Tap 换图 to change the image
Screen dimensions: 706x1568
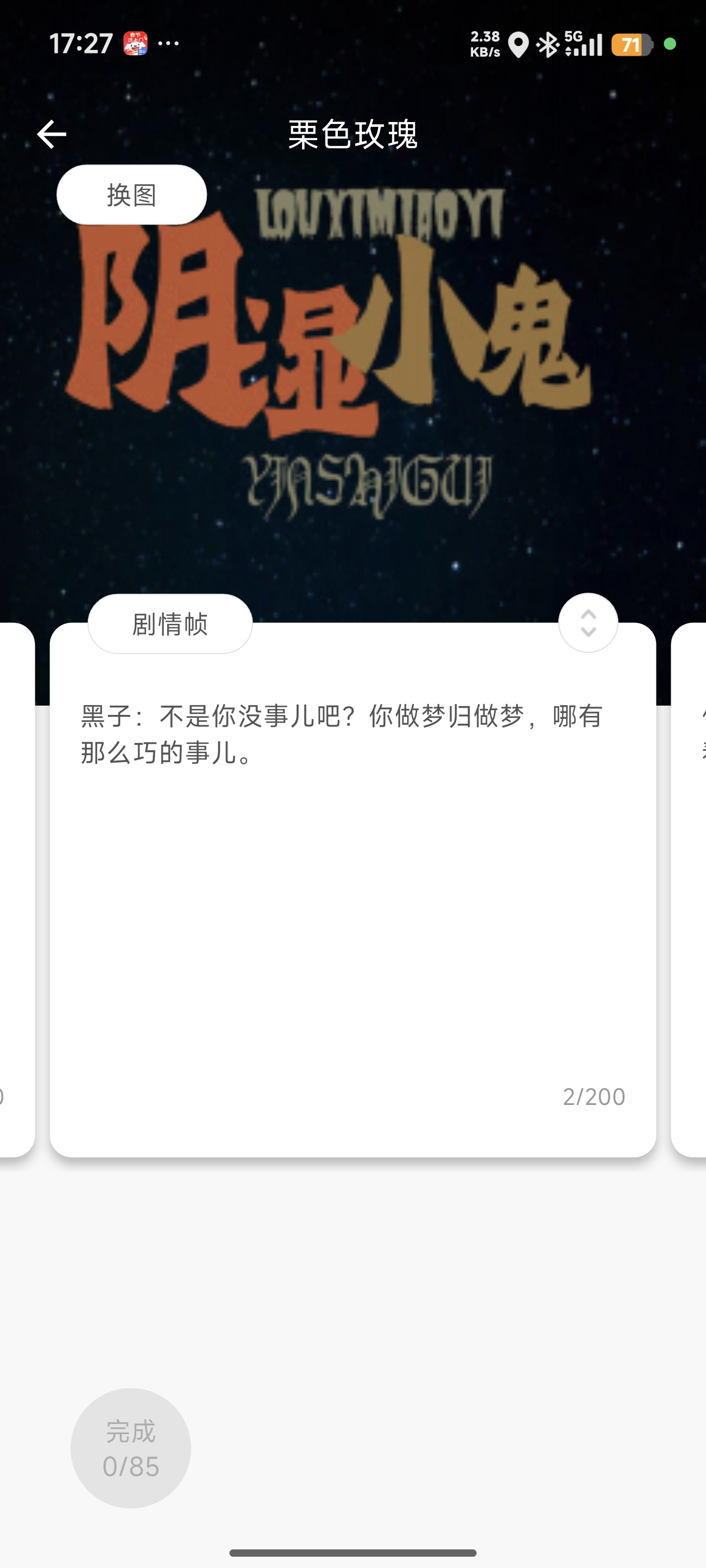tap(131, 195)
